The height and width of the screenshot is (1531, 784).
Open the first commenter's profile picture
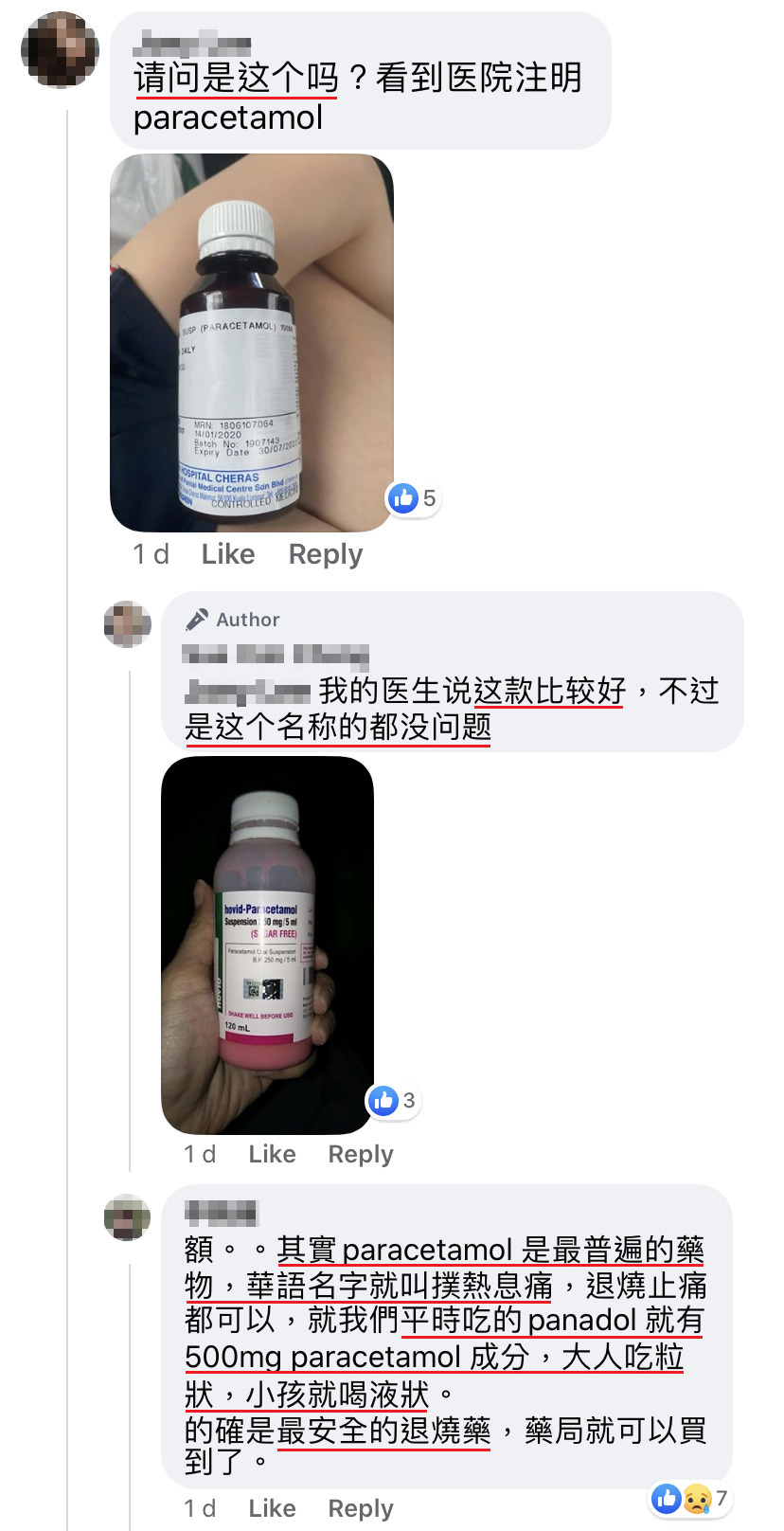coord(60,51)
